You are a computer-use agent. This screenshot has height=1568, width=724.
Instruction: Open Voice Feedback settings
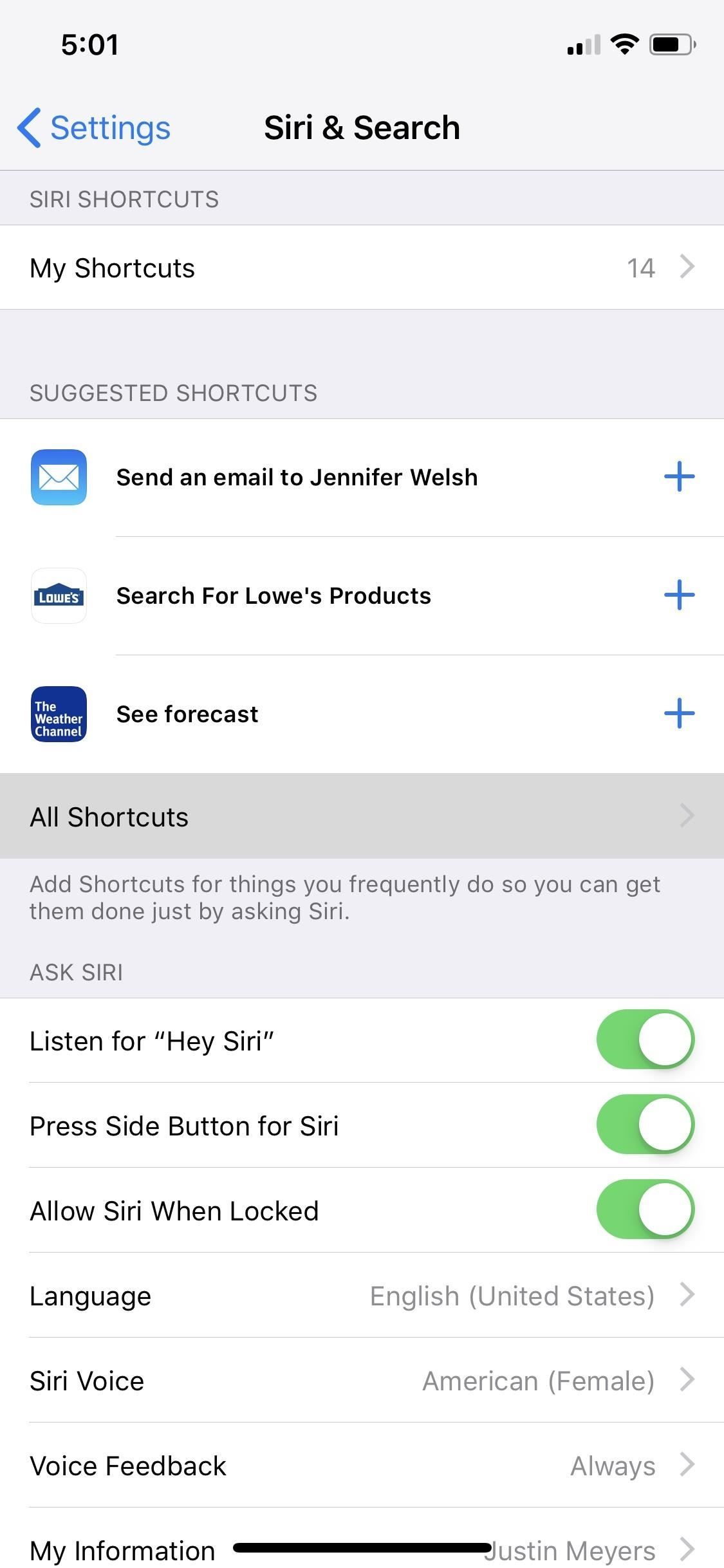362,1465
